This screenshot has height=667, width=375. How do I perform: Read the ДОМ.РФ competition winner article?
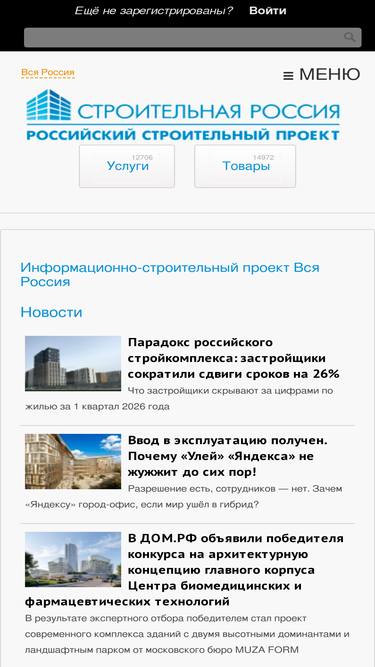184,570
